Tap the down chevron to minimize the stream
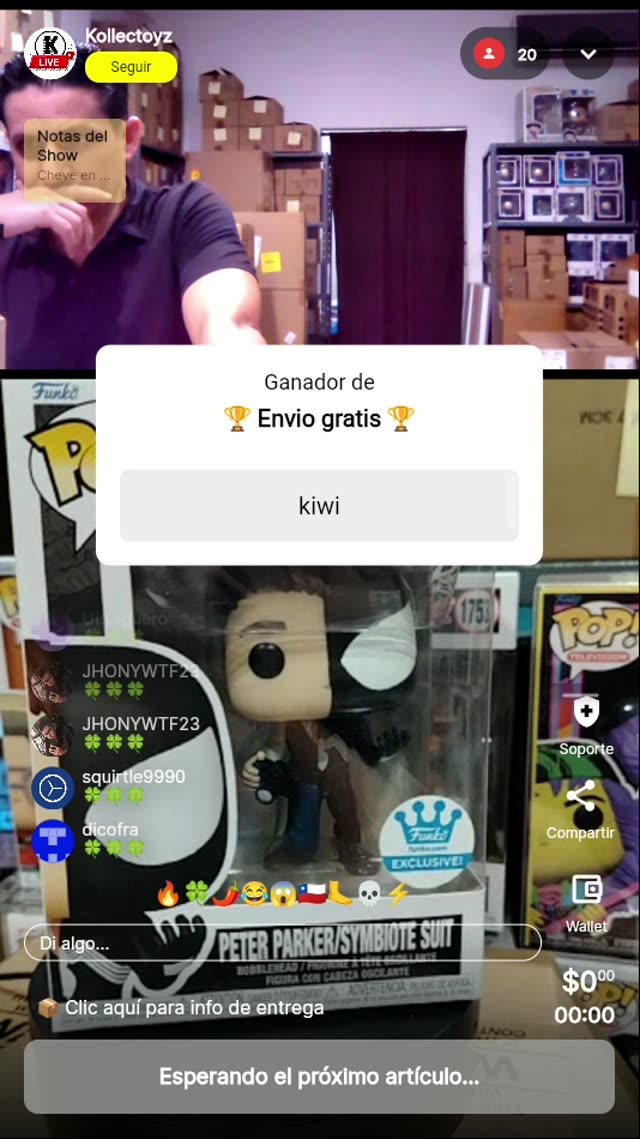Viewport: 640px width, 1139px height. coord(588,54)
